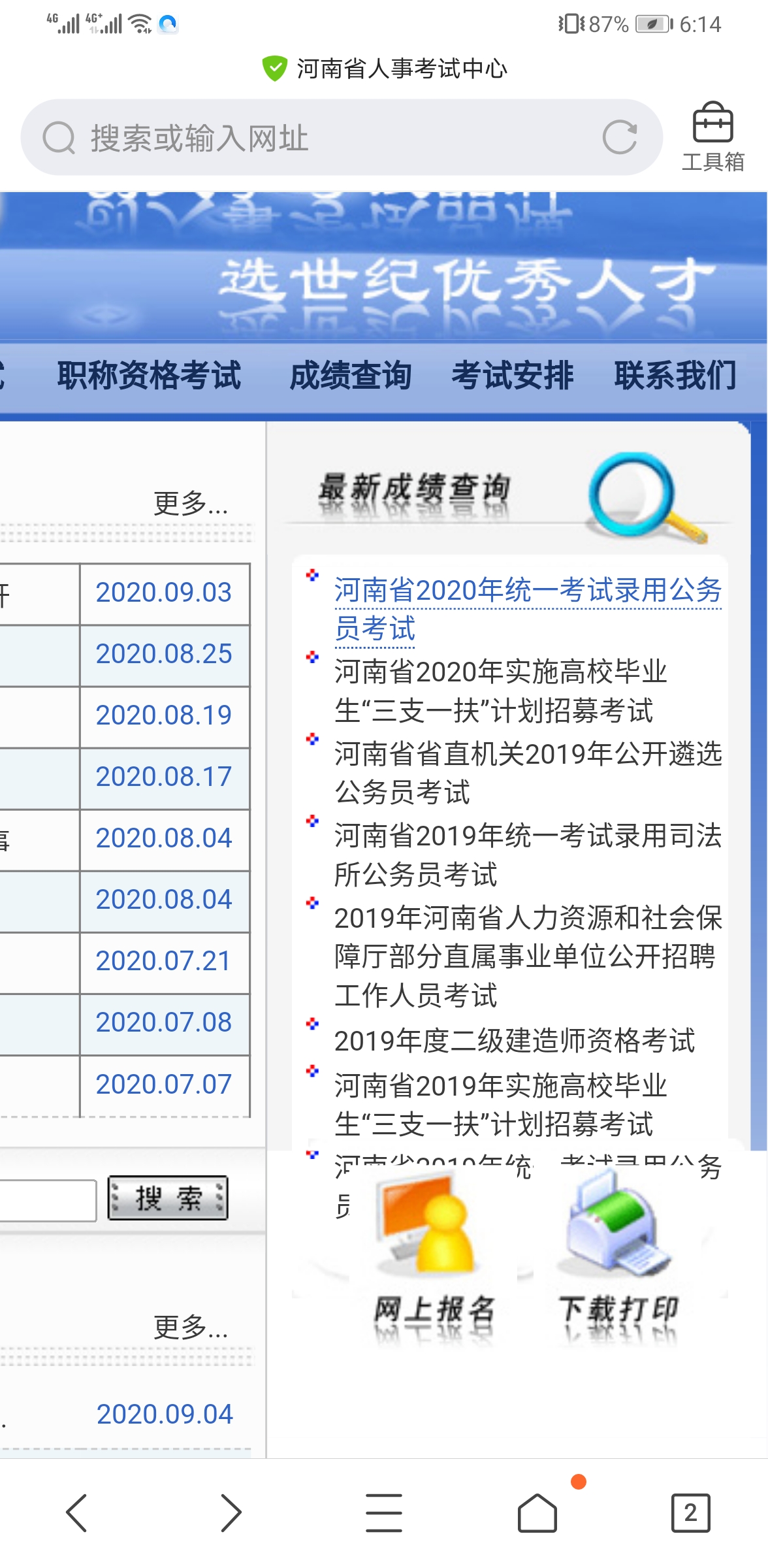This screenshot has width=768, height=1568.
Task: Open the 工具箱 toolbox
Action: (x=712, y=136)
